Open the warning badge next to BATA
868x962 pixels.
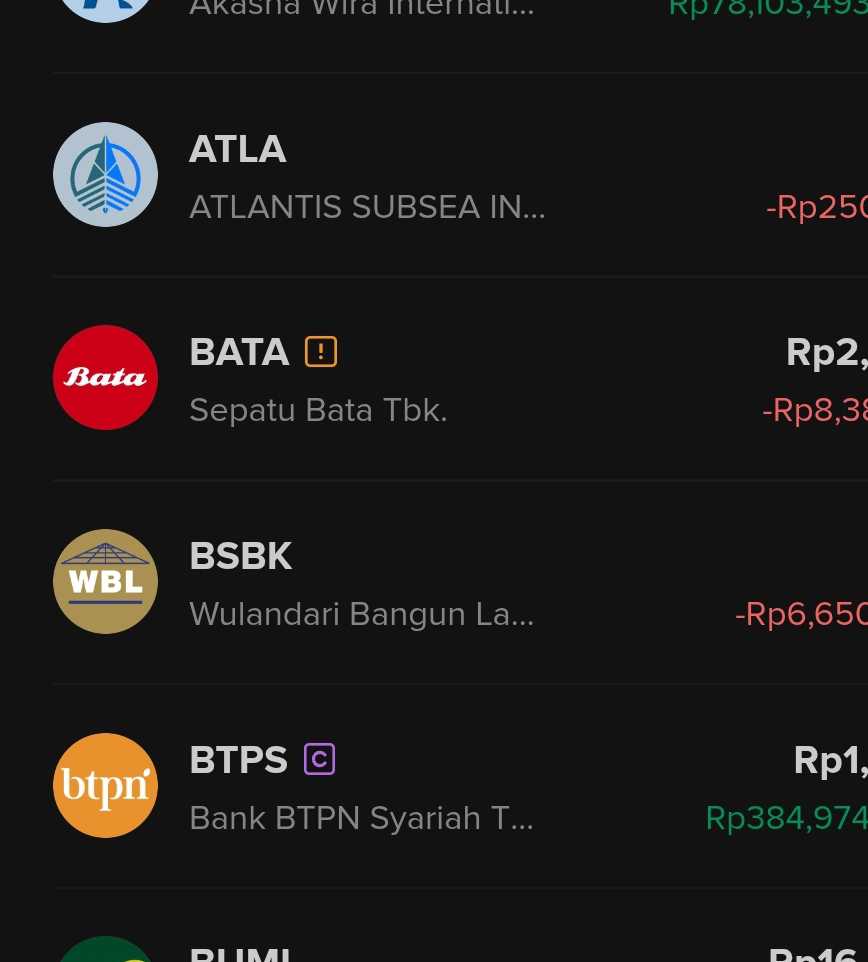coord(322,351)
